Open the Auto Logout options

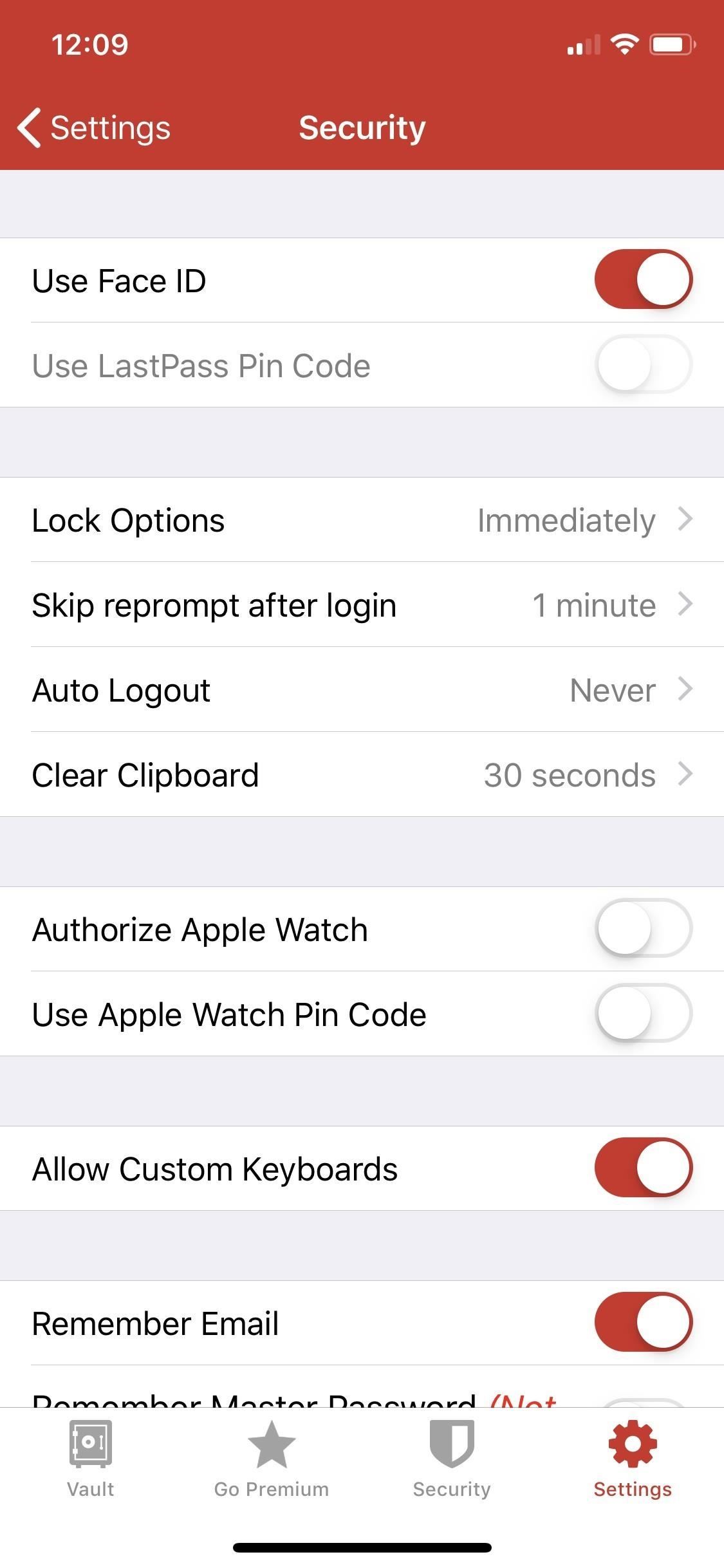[362, 690]
